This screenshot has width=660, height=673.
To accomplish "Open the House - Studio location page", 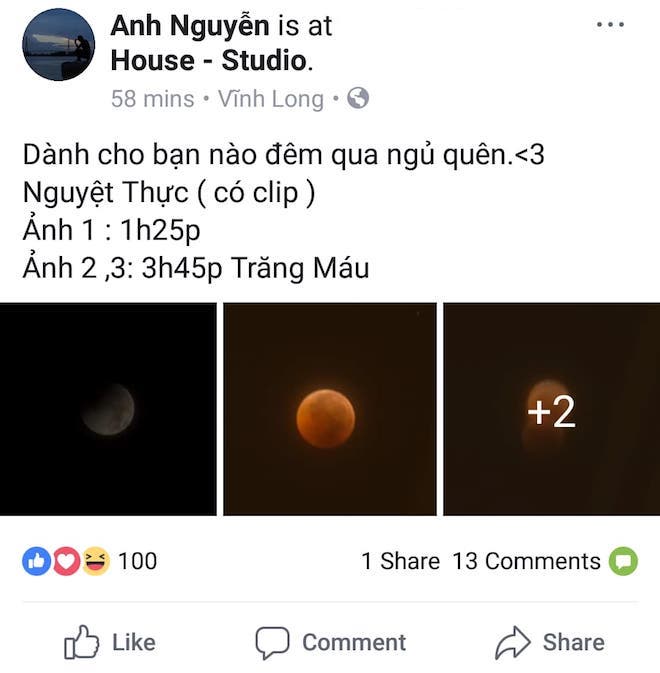I will coord(208,60).
